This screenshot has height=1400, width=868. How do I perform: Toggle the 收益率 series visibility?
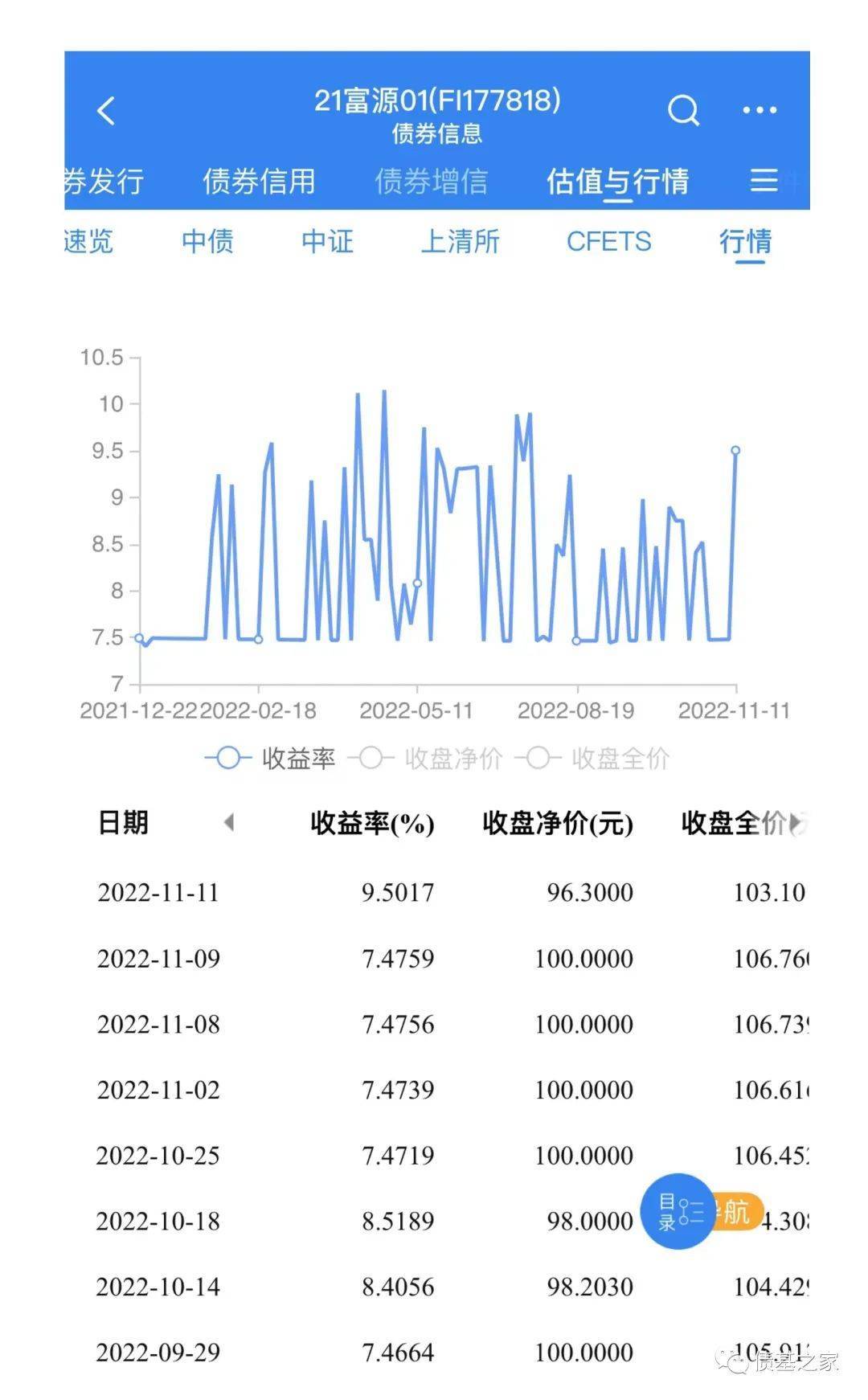tap(272, 757)
